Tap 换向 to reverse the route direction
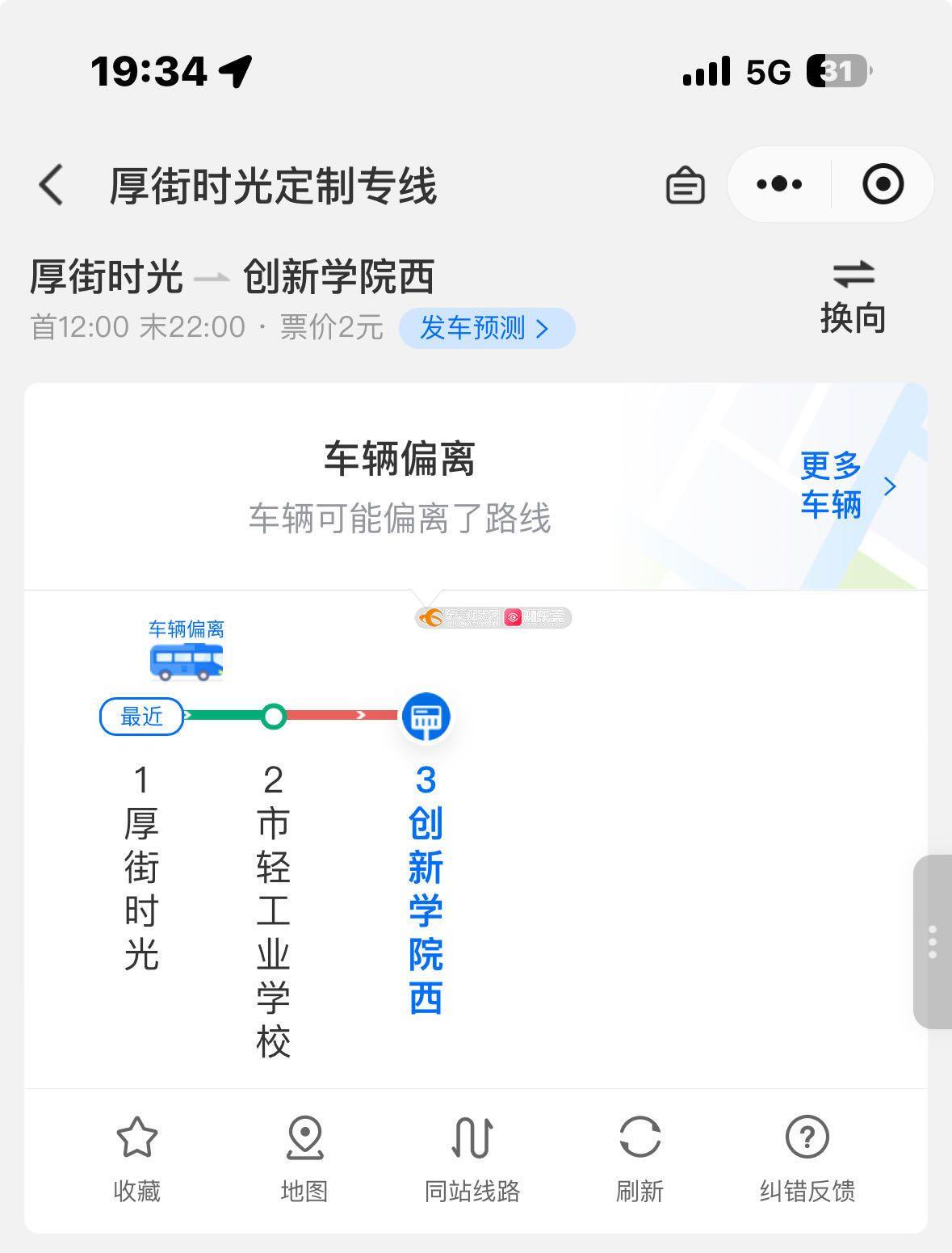 click(x=853, y=297)
